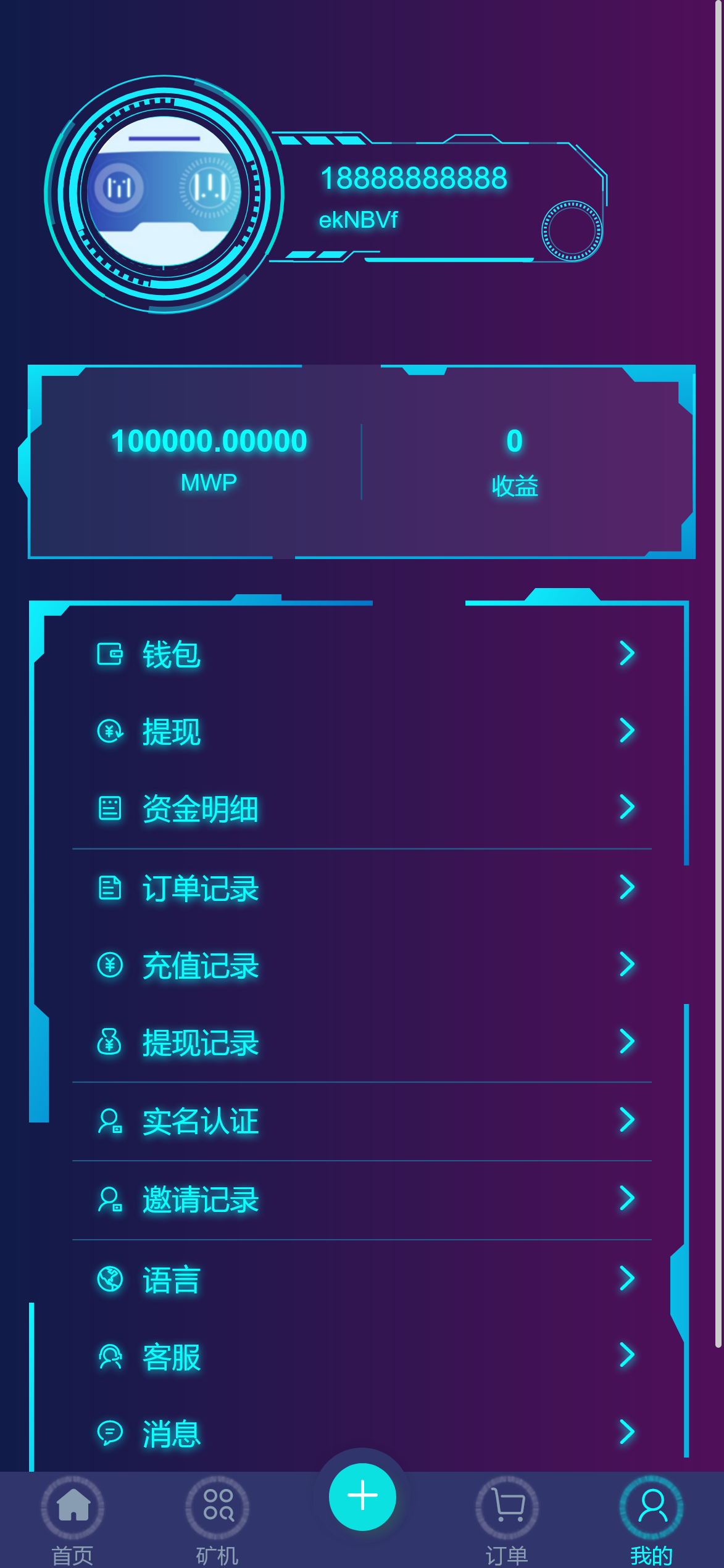The width and height of the screenshot is (724, 1568).
Task: Select the 钱包 wallet icon
Action: point(110,653)
